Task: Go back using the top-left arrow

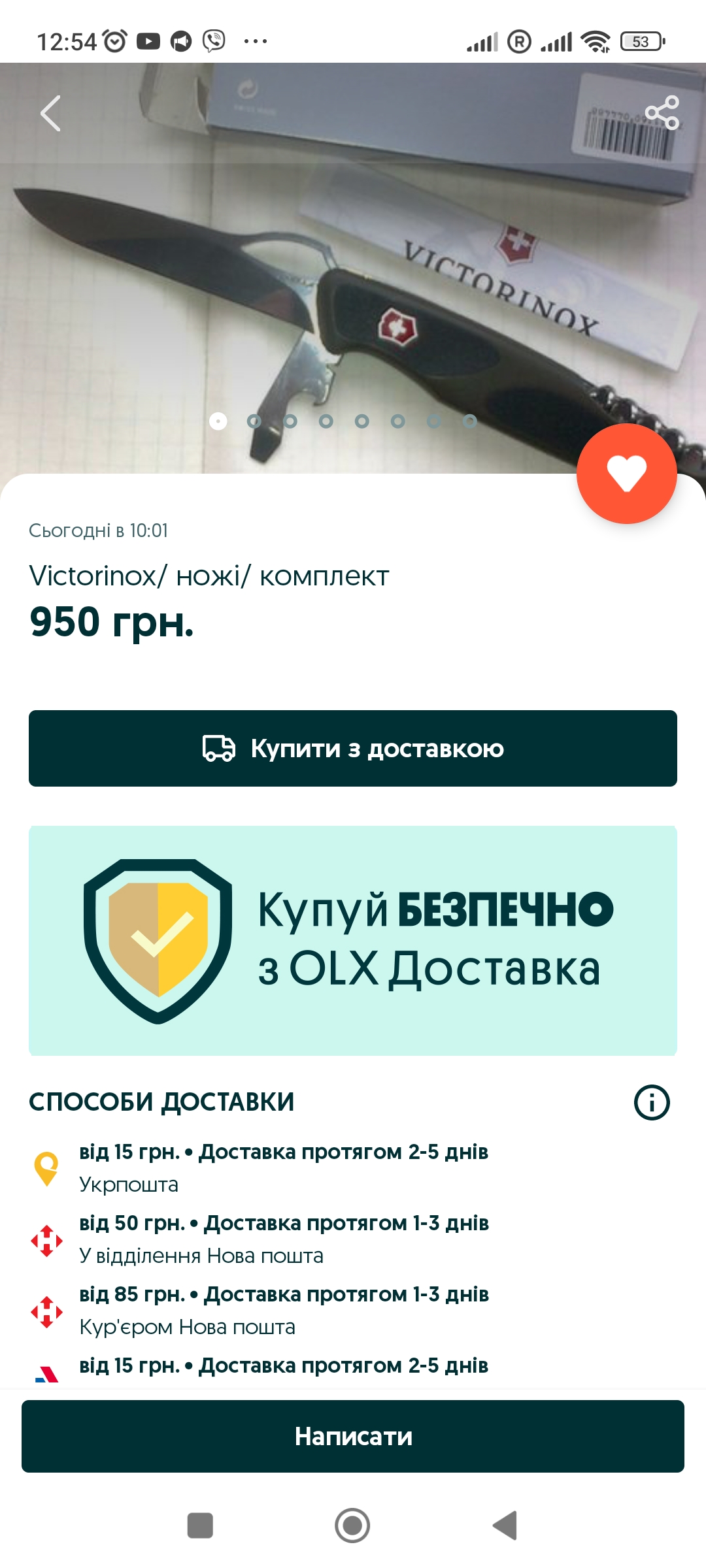Action: pyautogui.click(x=50, y=113)
